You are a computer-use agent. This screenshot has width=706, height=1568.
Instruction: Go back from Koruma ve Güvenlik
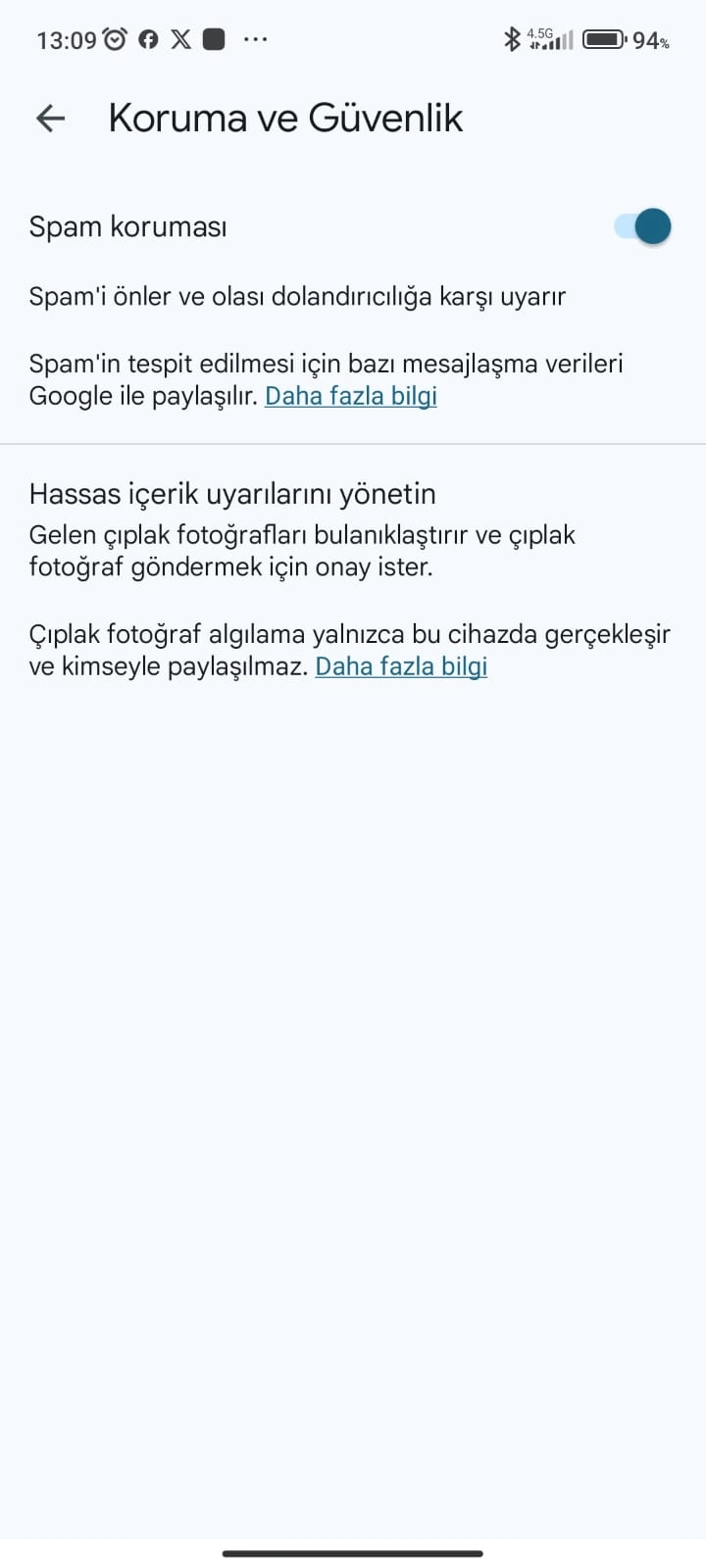[50, 119]
